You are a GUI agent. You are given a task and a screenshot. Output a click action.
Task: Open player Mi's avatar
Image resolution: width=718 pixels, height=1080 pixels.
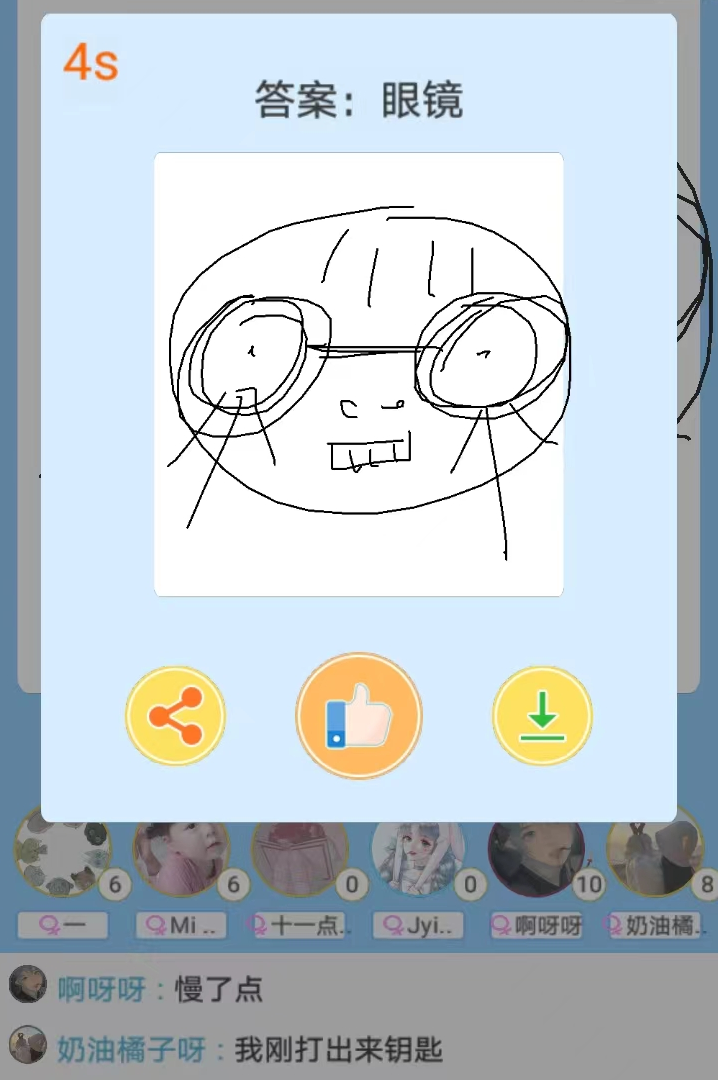[181, 852]
